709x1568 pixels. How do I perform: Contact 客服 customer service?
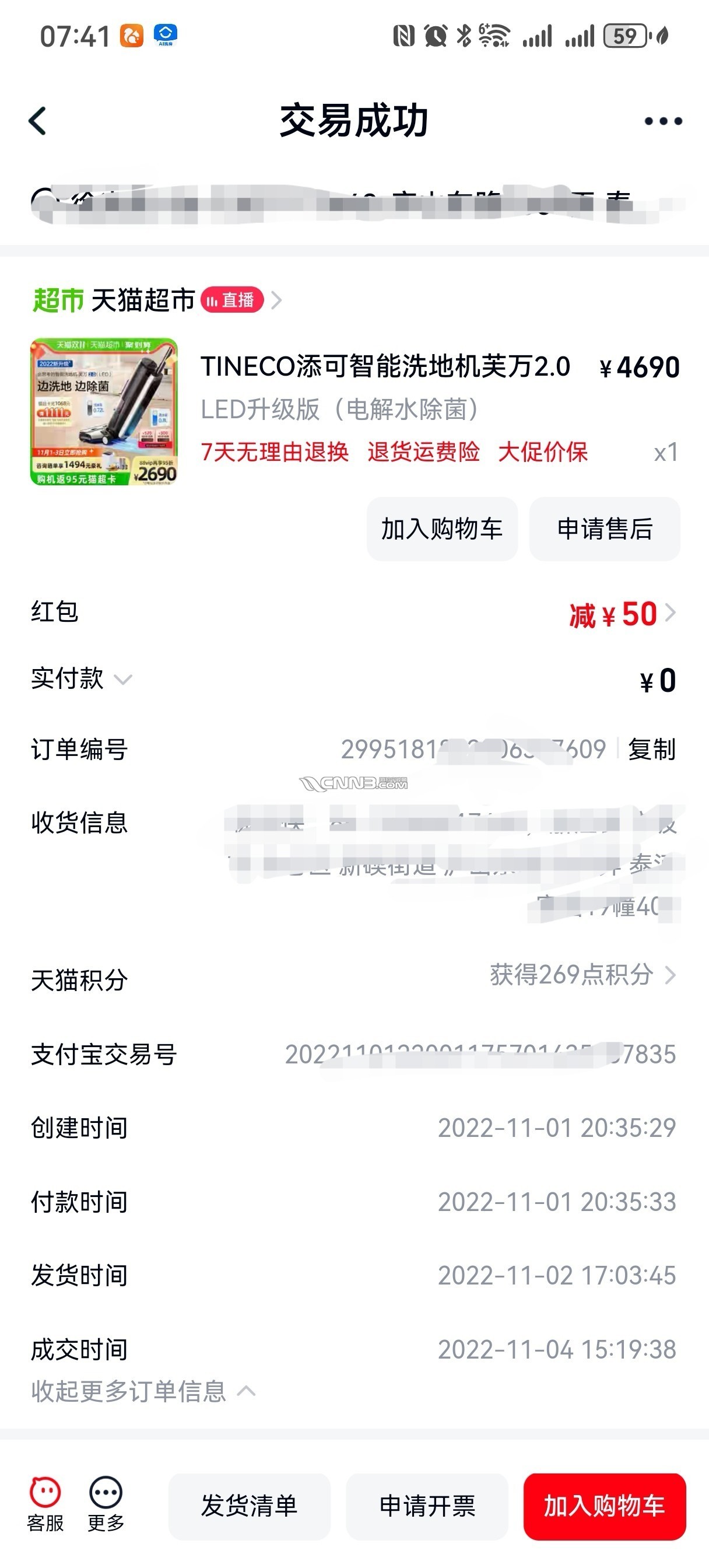tap(45, 1504)
